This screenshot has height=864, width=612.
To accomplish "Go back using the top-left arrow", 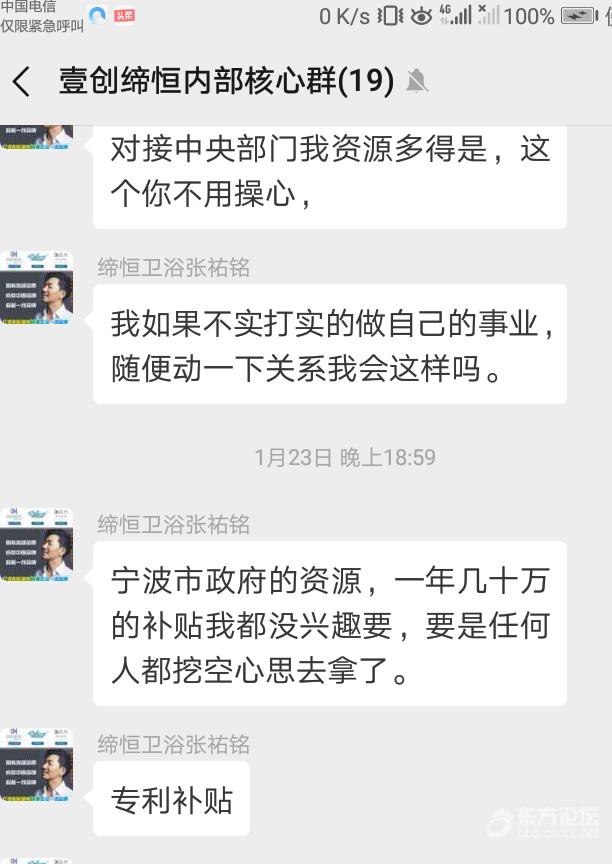I will pos(22,81).
